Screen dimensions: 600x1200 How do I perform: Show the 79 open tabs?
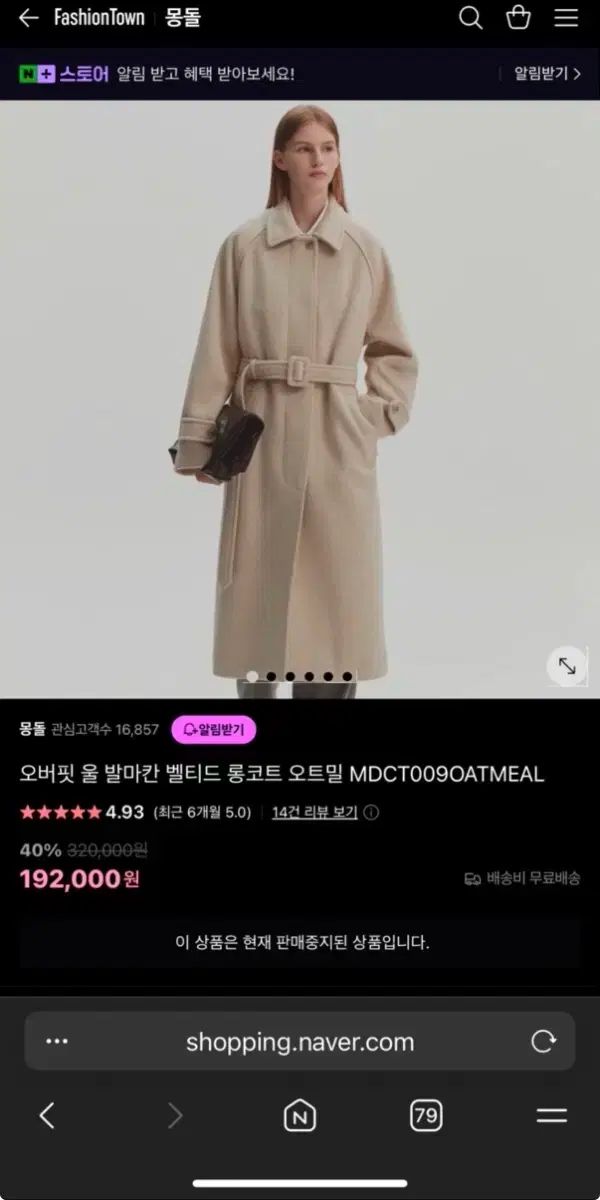[x=426, y=1115]
